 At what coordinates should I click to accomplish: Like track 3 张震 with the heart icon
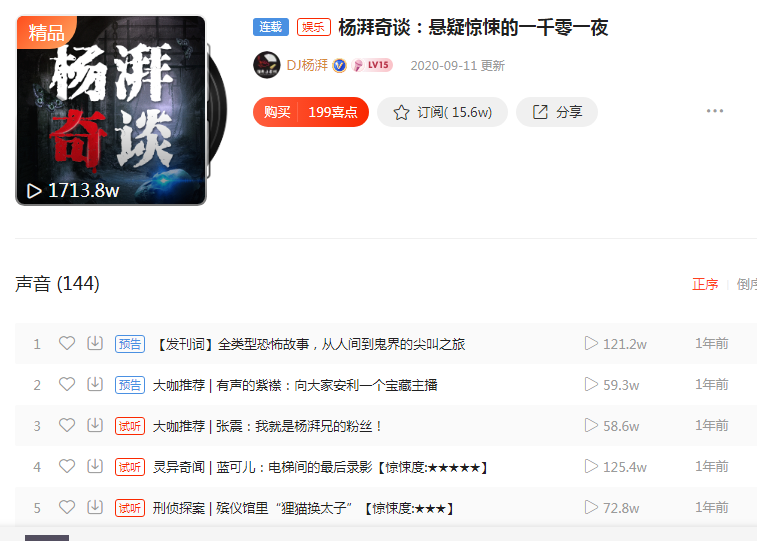pos(67,425)
